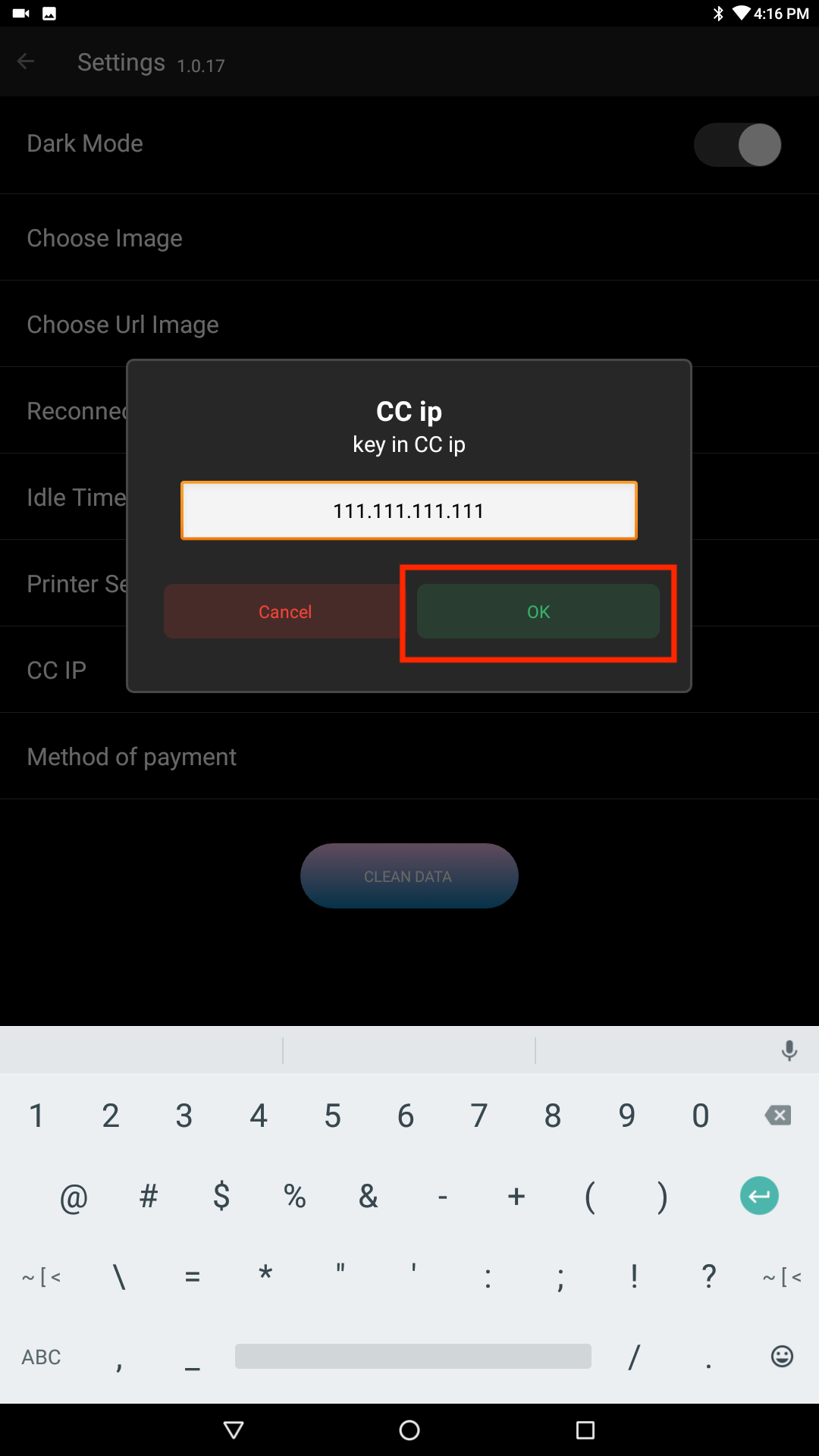Type the period key on the keyboard
Image resolution: width=819 pixels, height=1456 pixels.
point(708,1357)
